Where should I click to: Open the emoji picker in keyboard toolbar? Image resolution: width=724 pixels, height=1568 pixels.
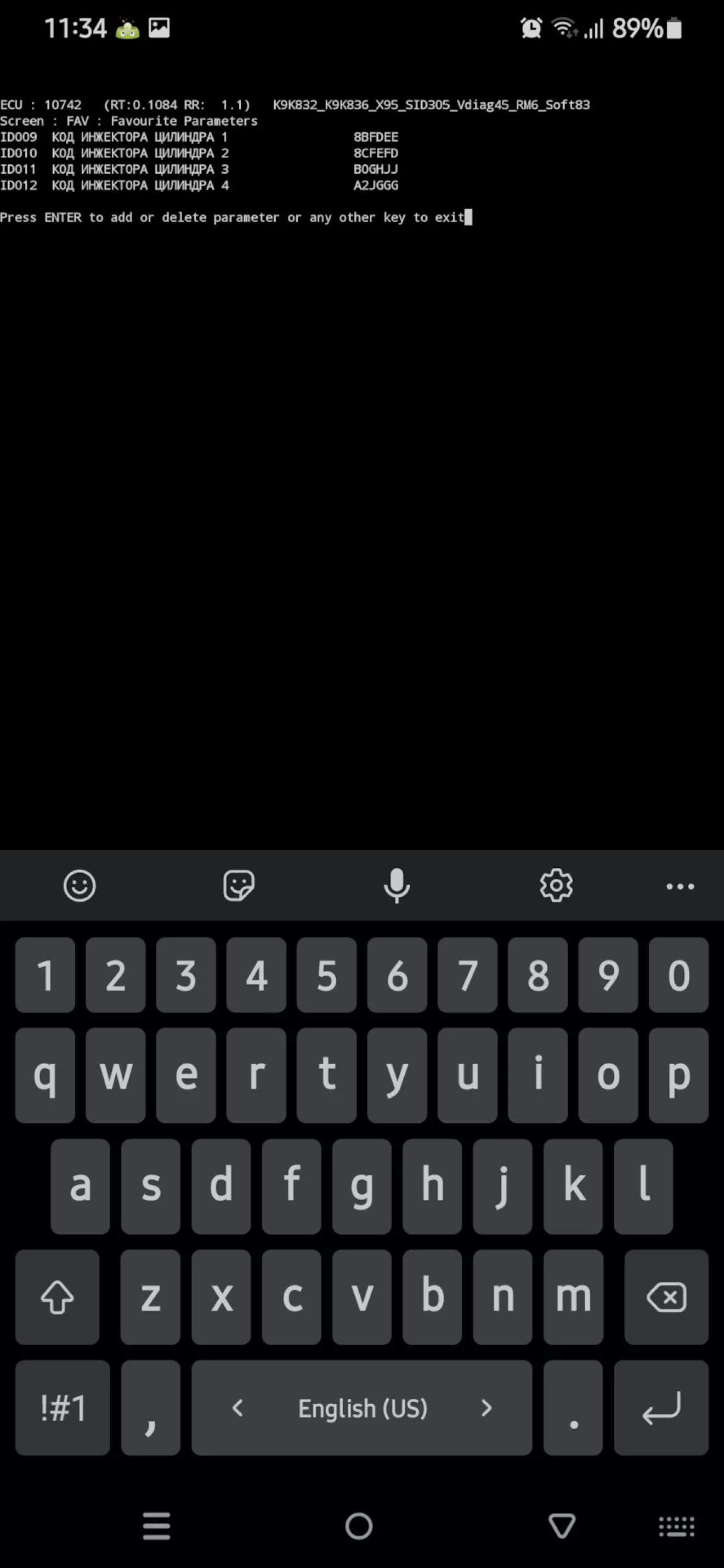pos(80,886)
